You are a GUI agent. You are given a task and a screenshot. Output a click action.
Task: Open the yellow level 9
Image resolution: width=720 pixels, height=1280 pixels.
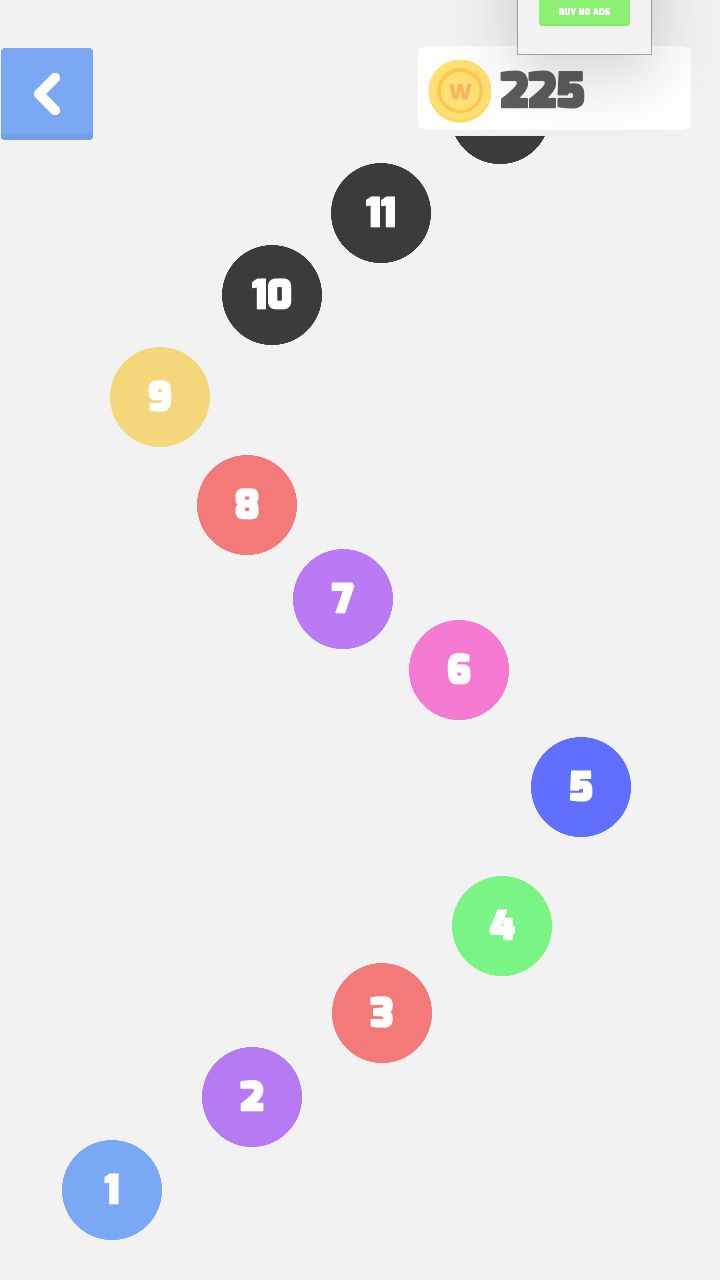tap(160, 397)
